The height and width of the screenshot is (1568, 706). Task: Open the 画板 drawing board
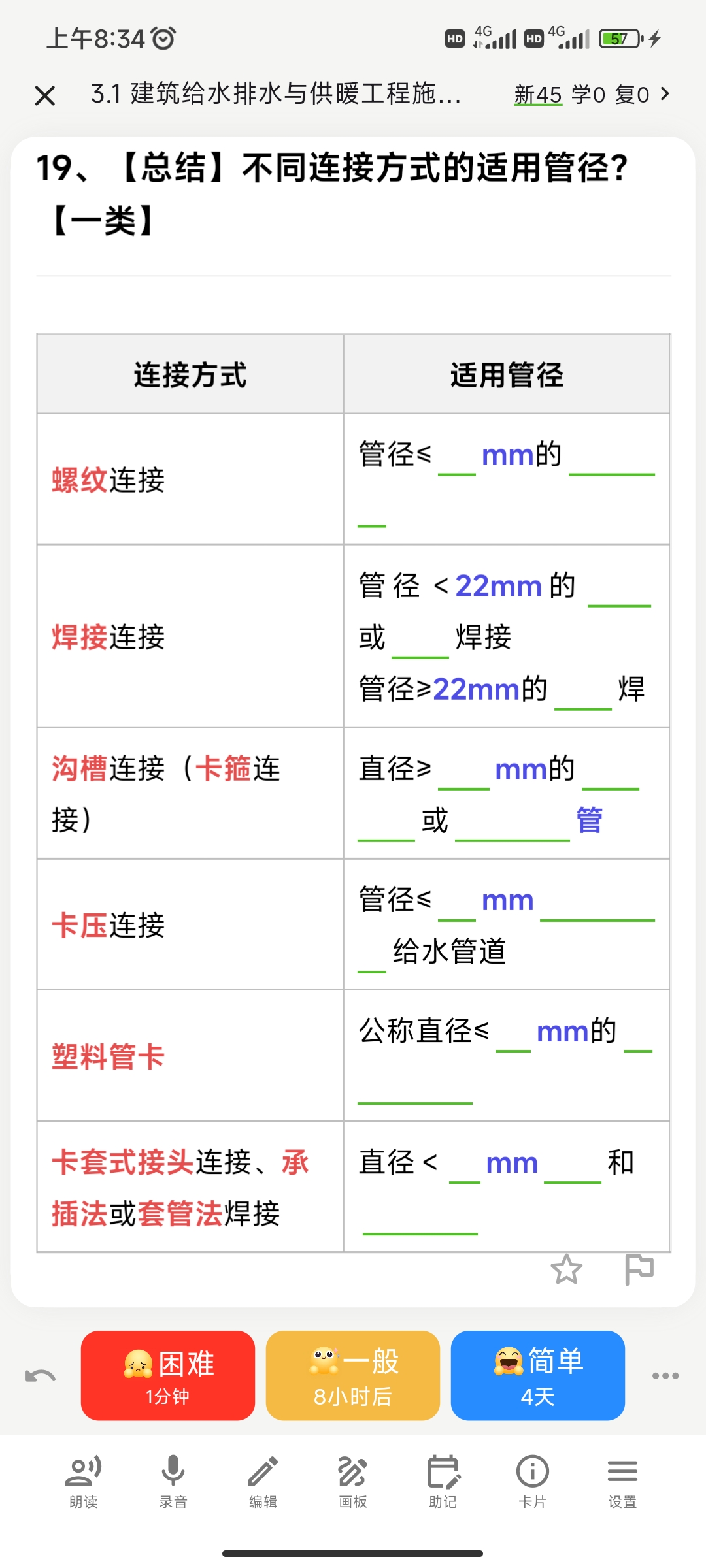click(x=353, y=1482)
